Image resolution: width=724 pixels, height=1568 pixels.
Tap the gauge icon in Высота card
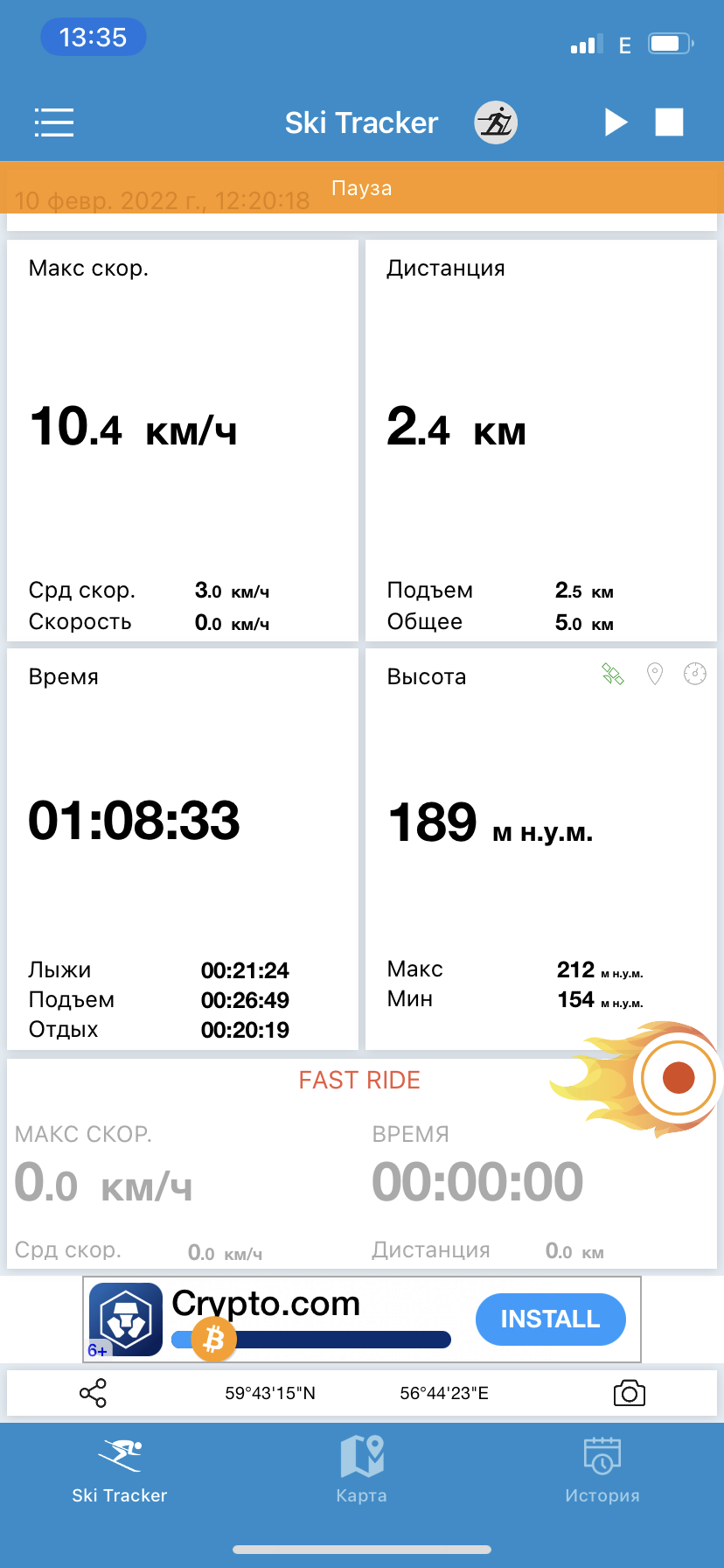[x=695, y=674]
